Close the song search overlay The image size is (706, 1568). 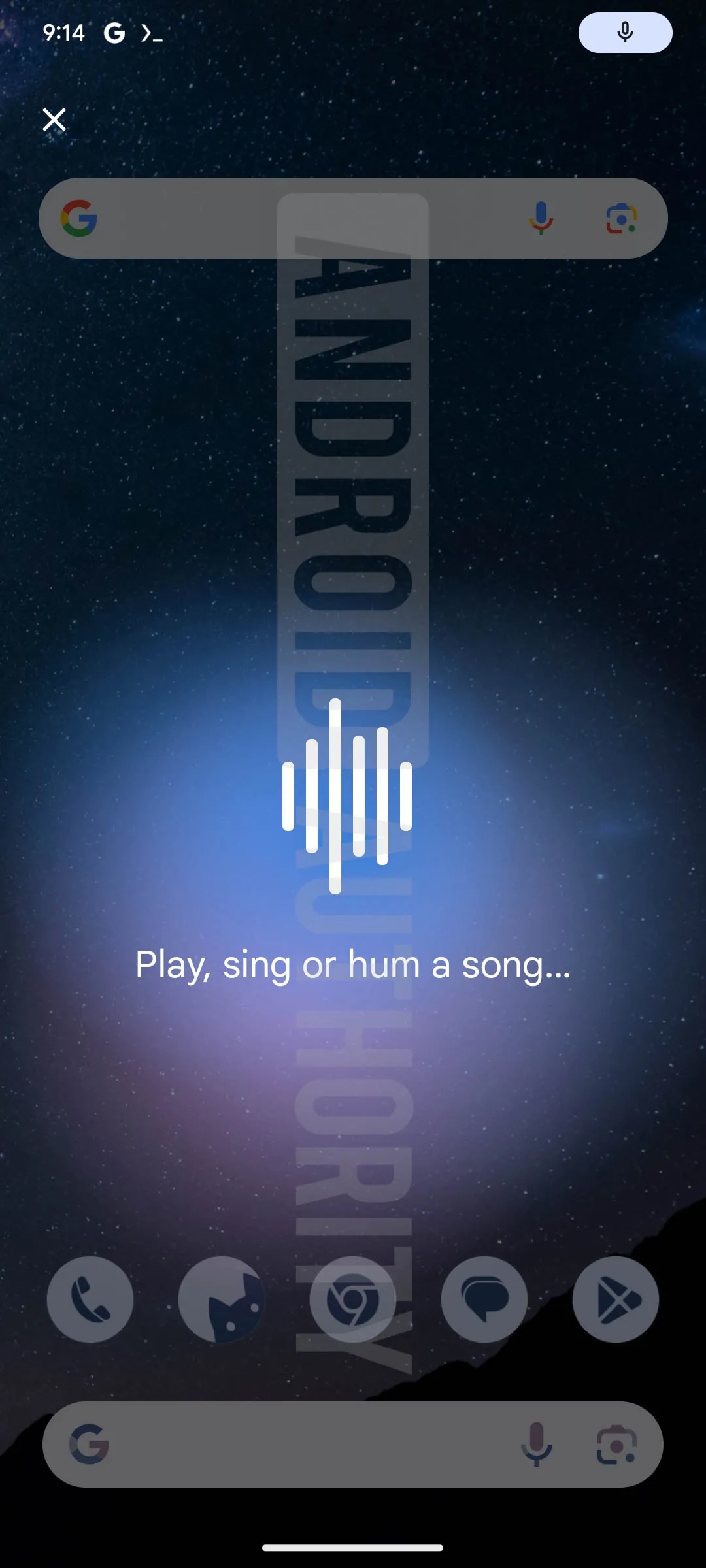[54, 120]
